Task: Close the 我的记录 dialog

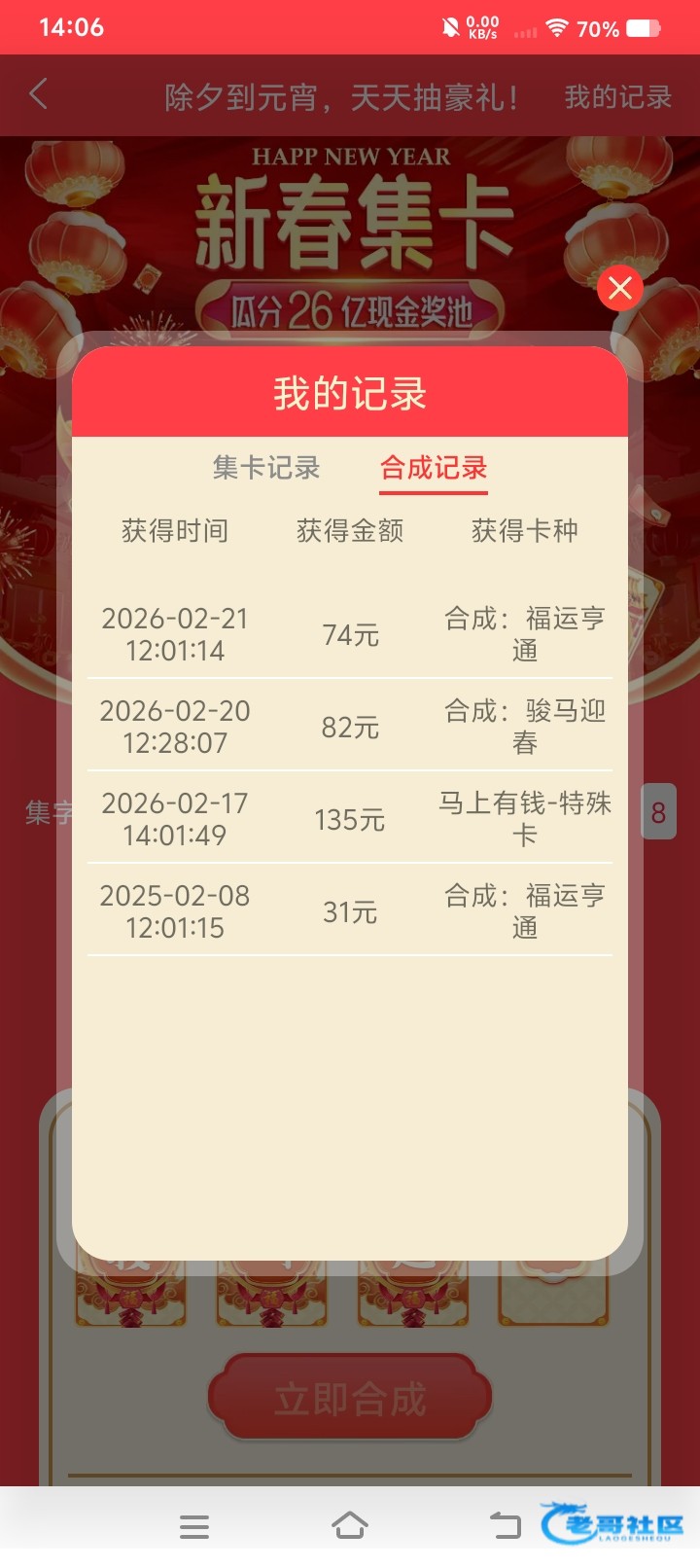Action: coord(620,288)
